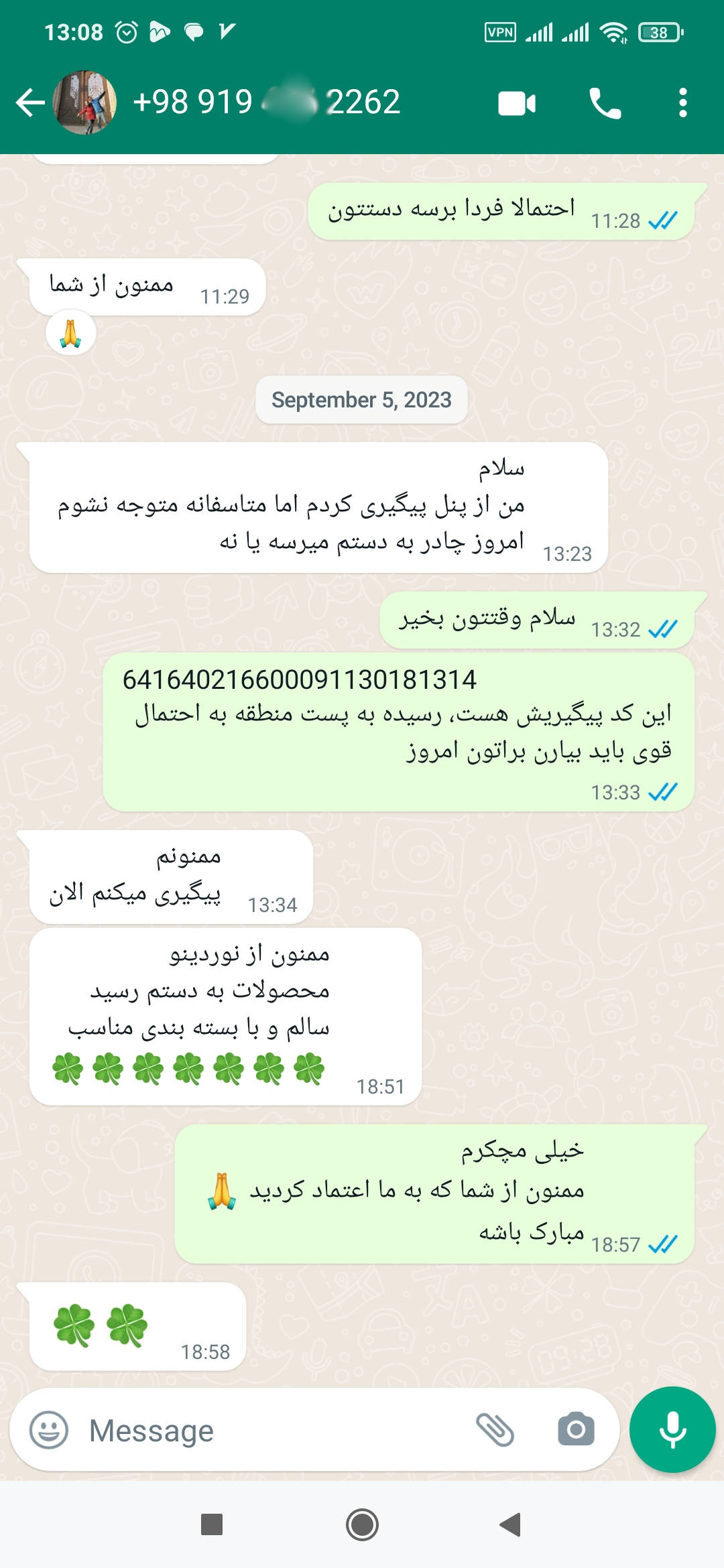Viewport: 724px width, 1568px height.
Task: Open the three-dot overflow menu
Action: 682,103
